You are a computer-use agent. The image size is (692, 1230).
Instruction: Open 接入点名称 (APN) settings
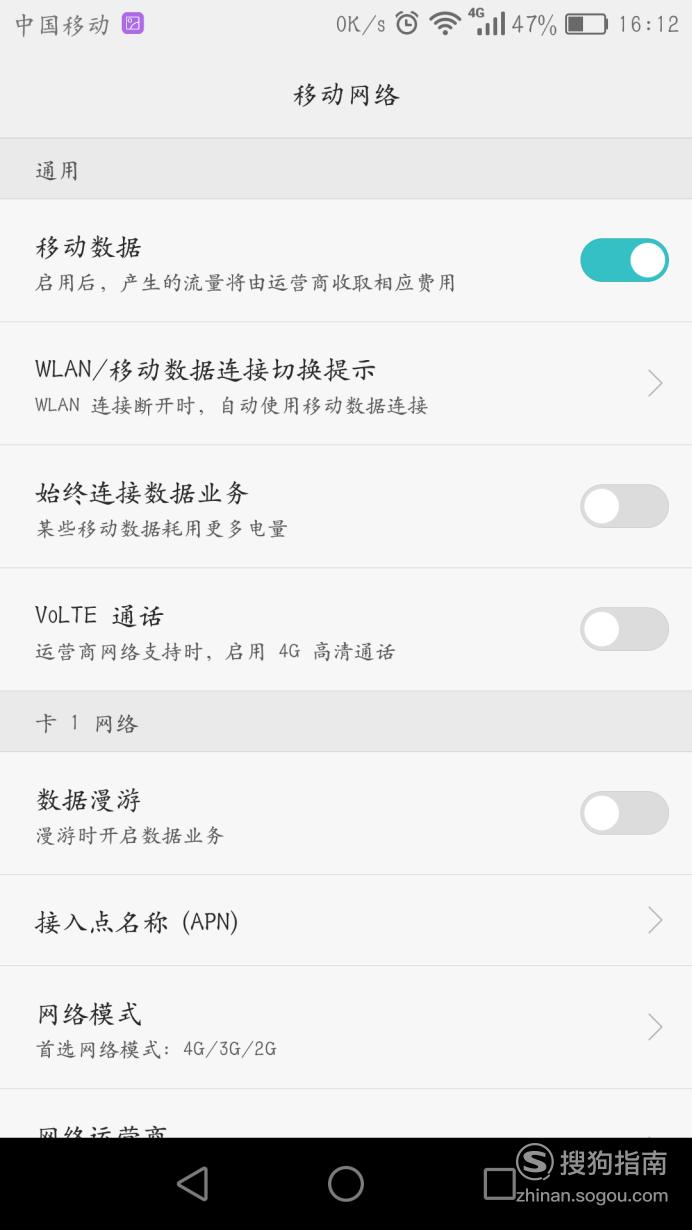(346, 921)
